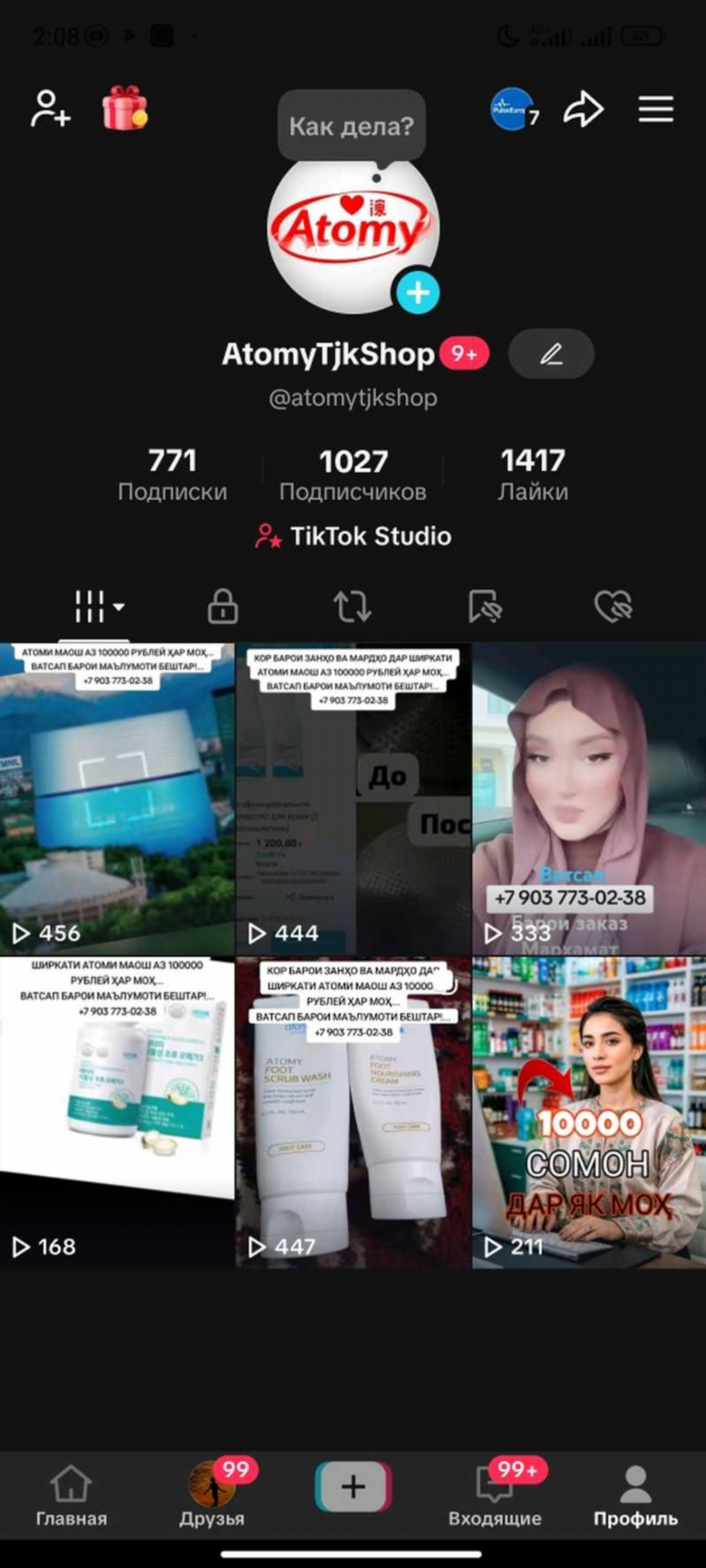
Task: Open TikTok Studio
Action: (353, 536)
